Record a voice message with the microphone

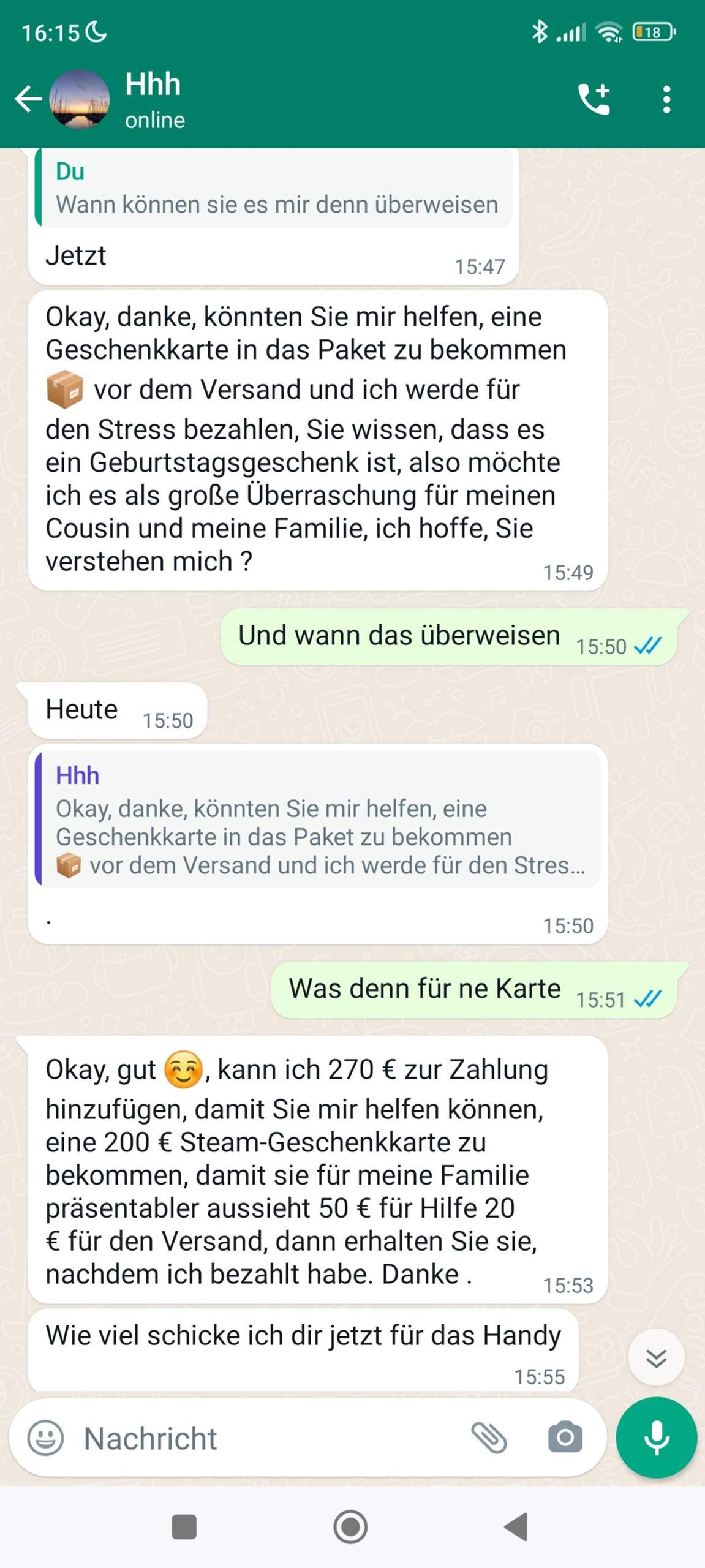(656, 1437)
